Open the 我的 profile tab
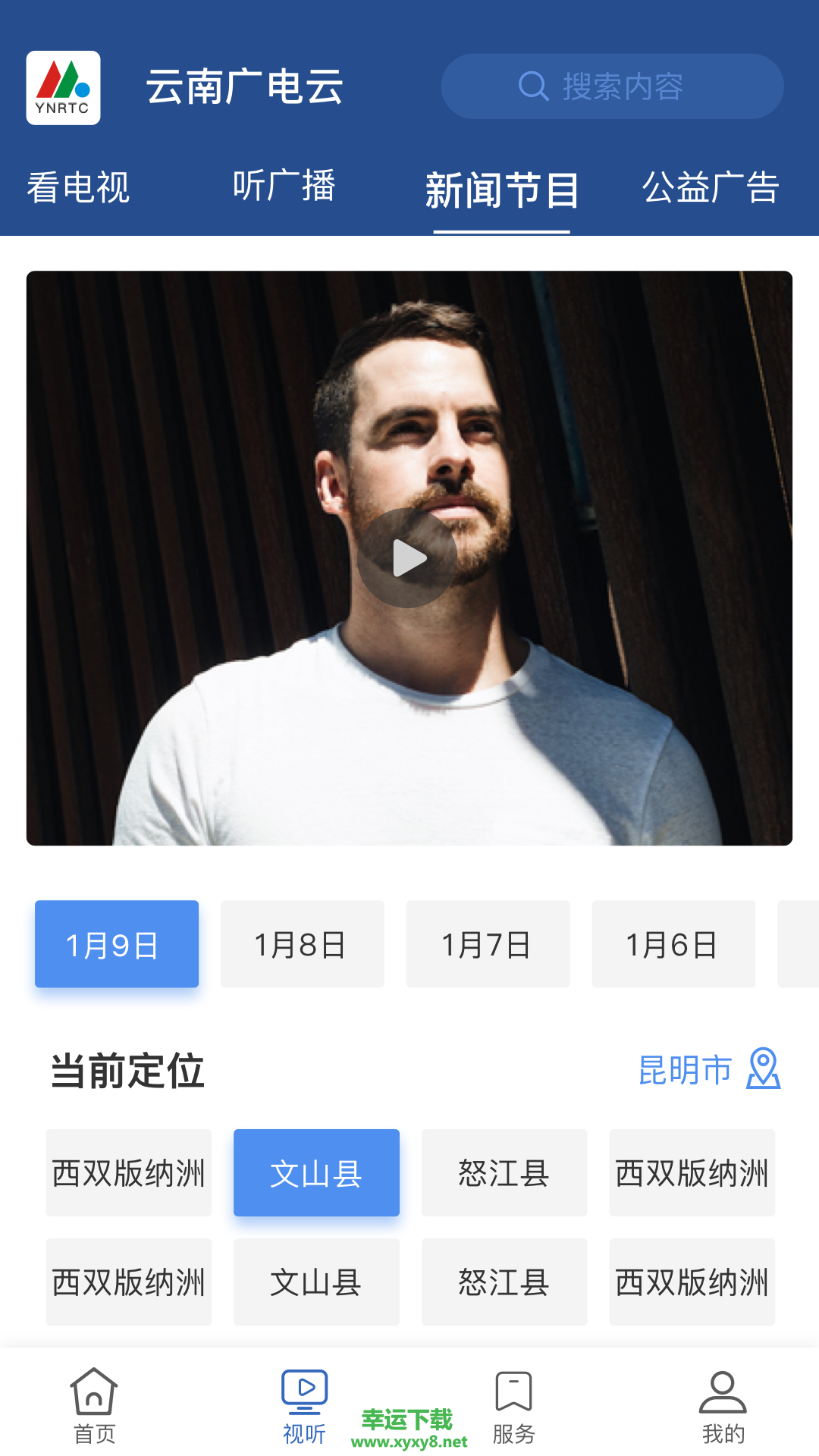Screen dimensions: 819x1456 click(723, 1407)
